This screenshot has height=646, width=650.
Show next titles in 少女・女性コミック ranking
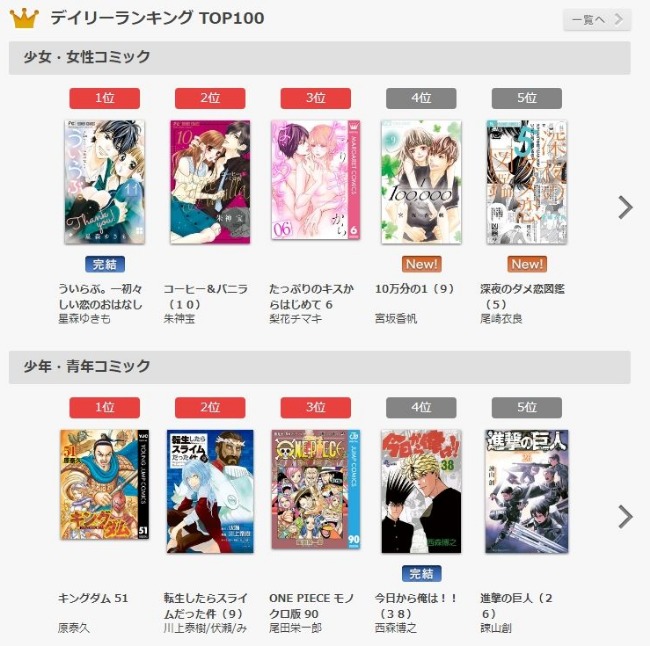pos(625,207)
